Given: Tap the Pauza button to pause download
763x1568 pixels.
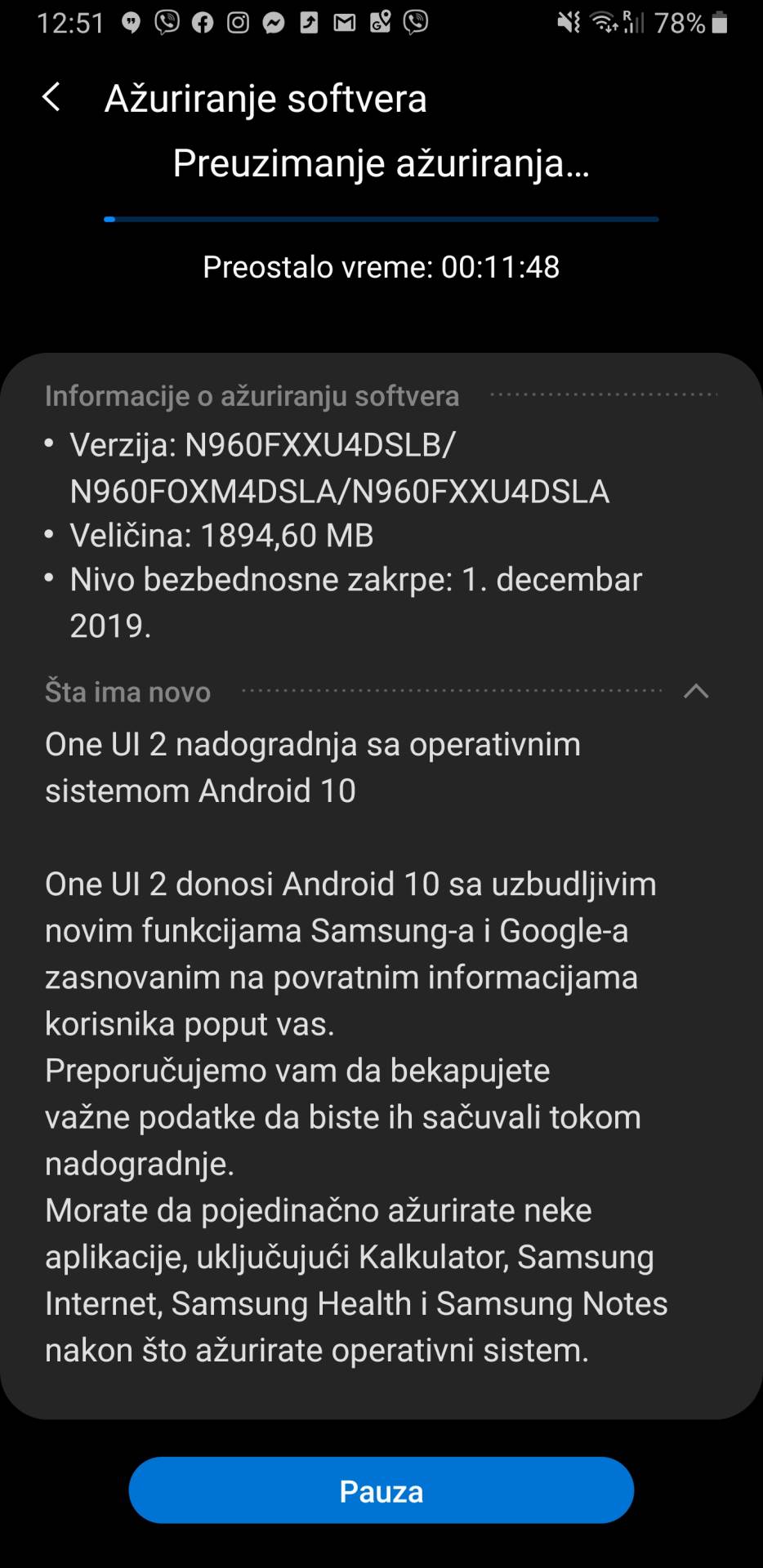Looking at the screenshot, I should [381, 1491].
